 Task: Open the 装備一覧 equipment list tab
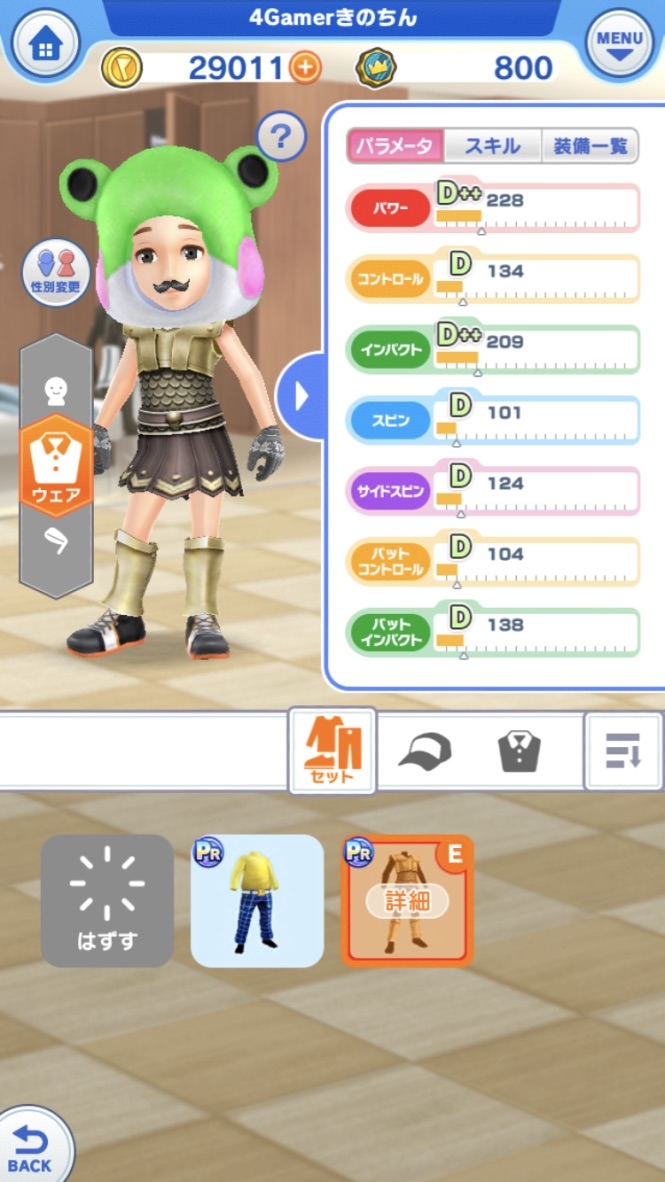pos(589,146)
